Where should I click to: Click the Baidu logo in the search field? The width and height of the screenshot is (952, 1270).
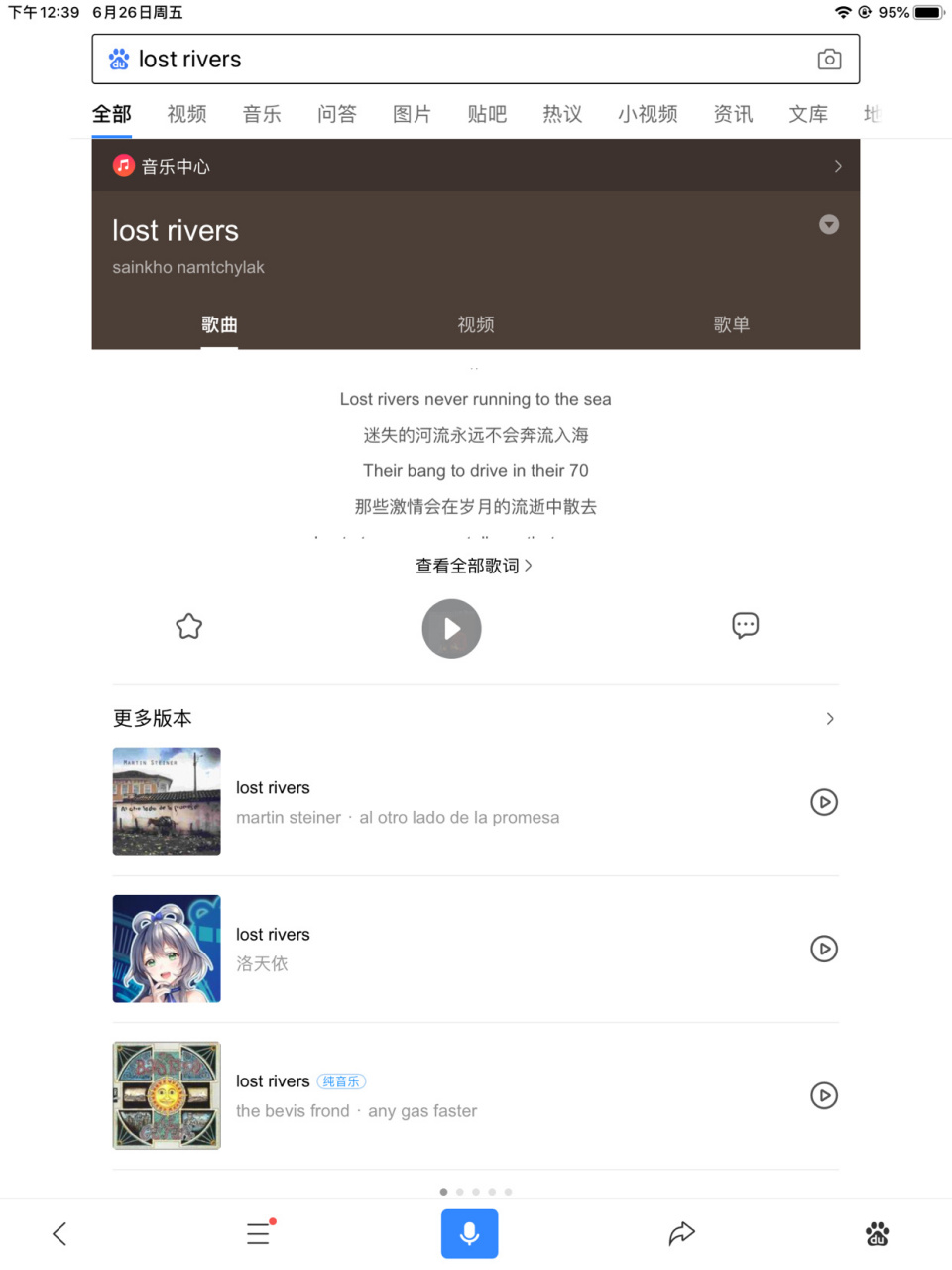pos(119,60)
